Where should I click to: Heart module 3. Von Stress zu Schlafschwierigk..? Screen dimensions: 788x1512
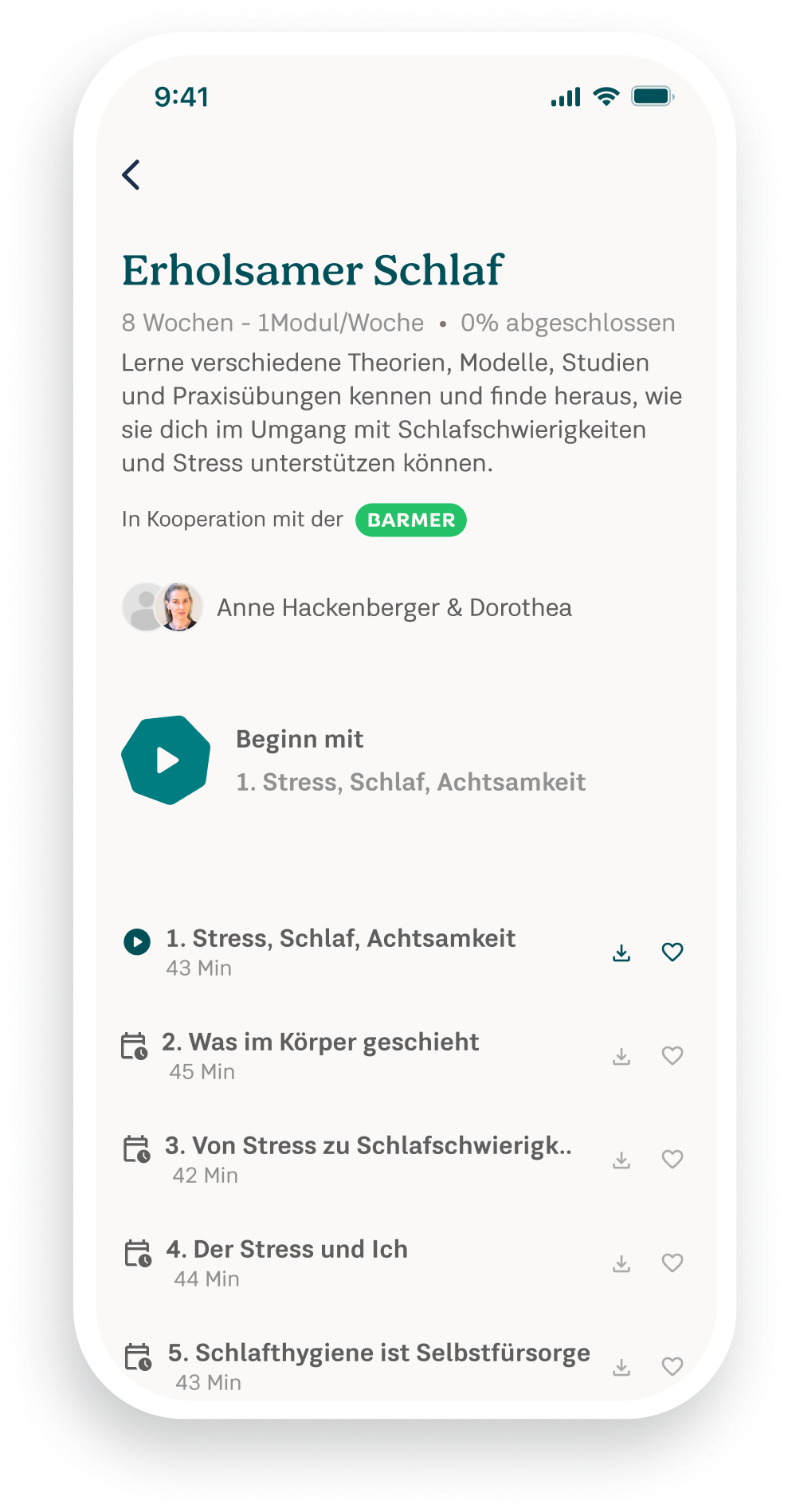[x=672, y=1160]
